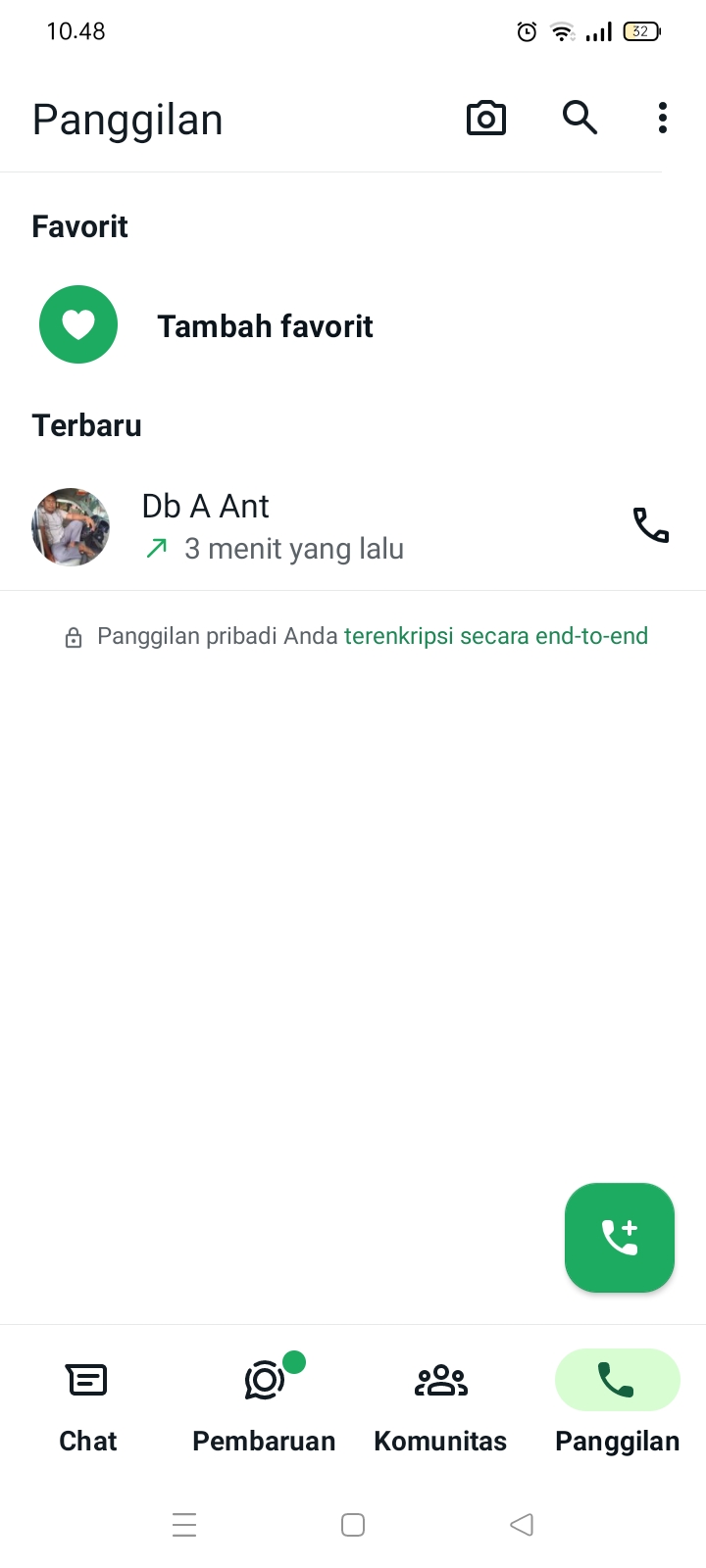Tap the recent apps menu lines

pyautogui.click(x=184, y=1524)
